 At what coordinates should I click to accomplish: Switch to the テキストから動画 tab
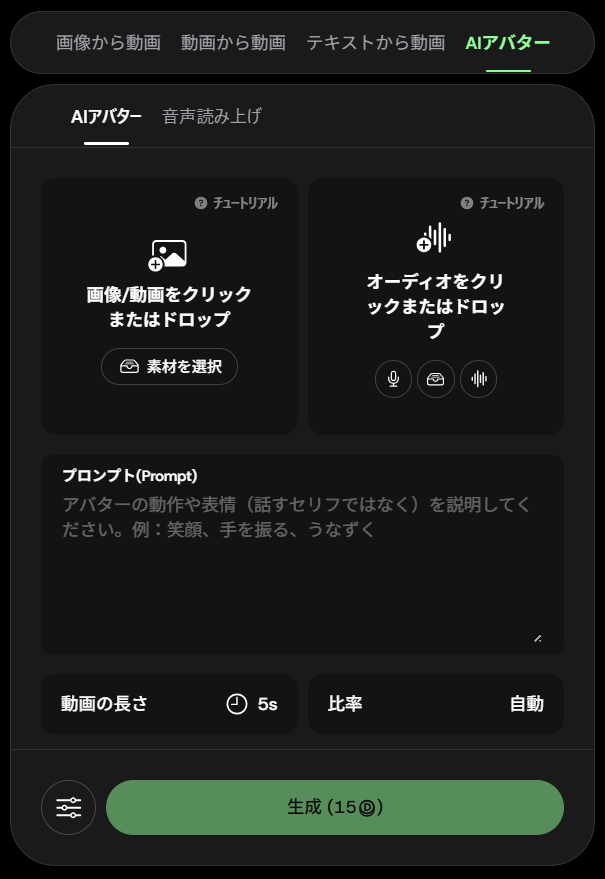coord(375,42)
